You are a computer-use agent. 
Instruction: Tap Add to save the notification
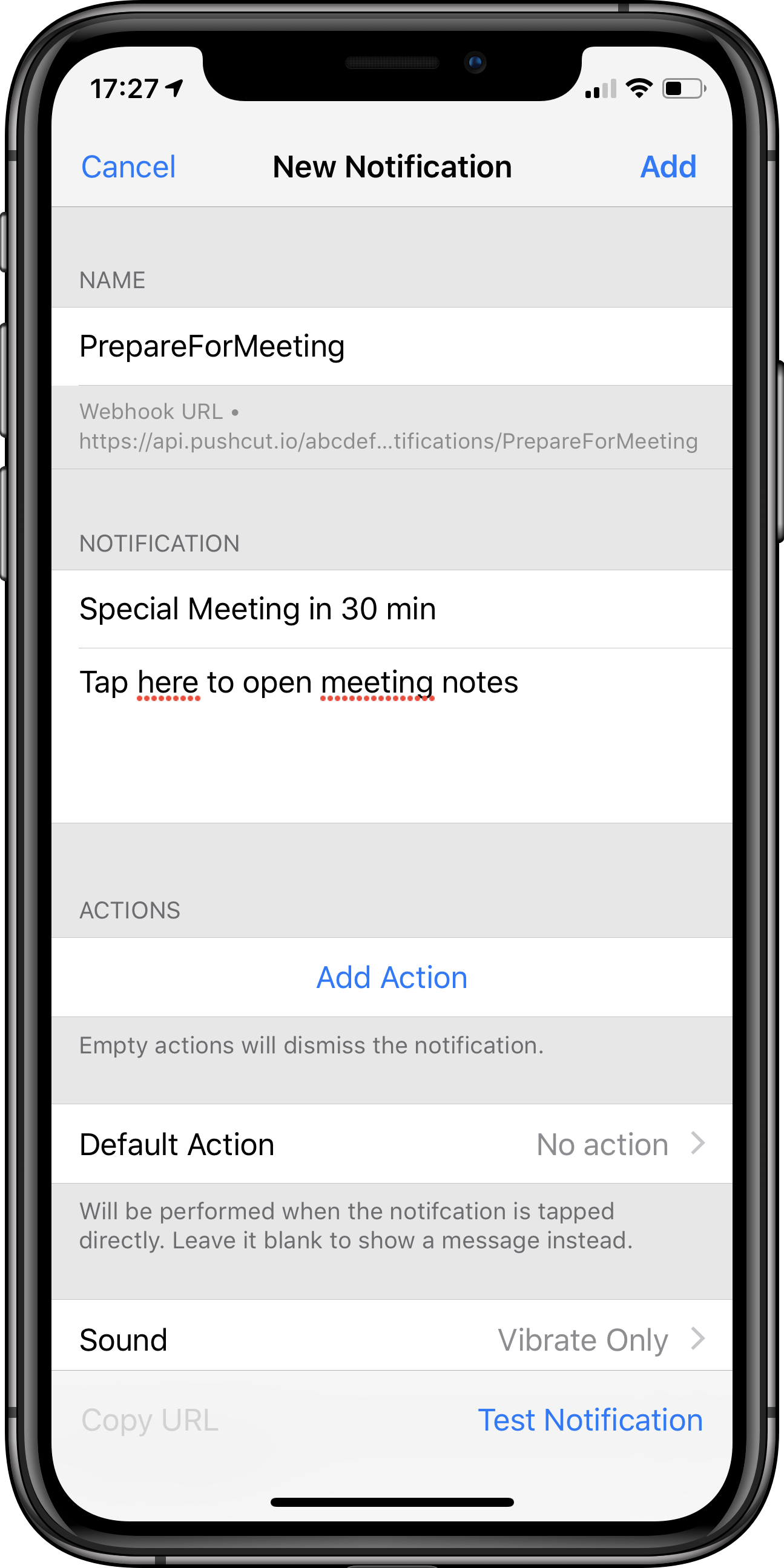click(x=668, y=166)
